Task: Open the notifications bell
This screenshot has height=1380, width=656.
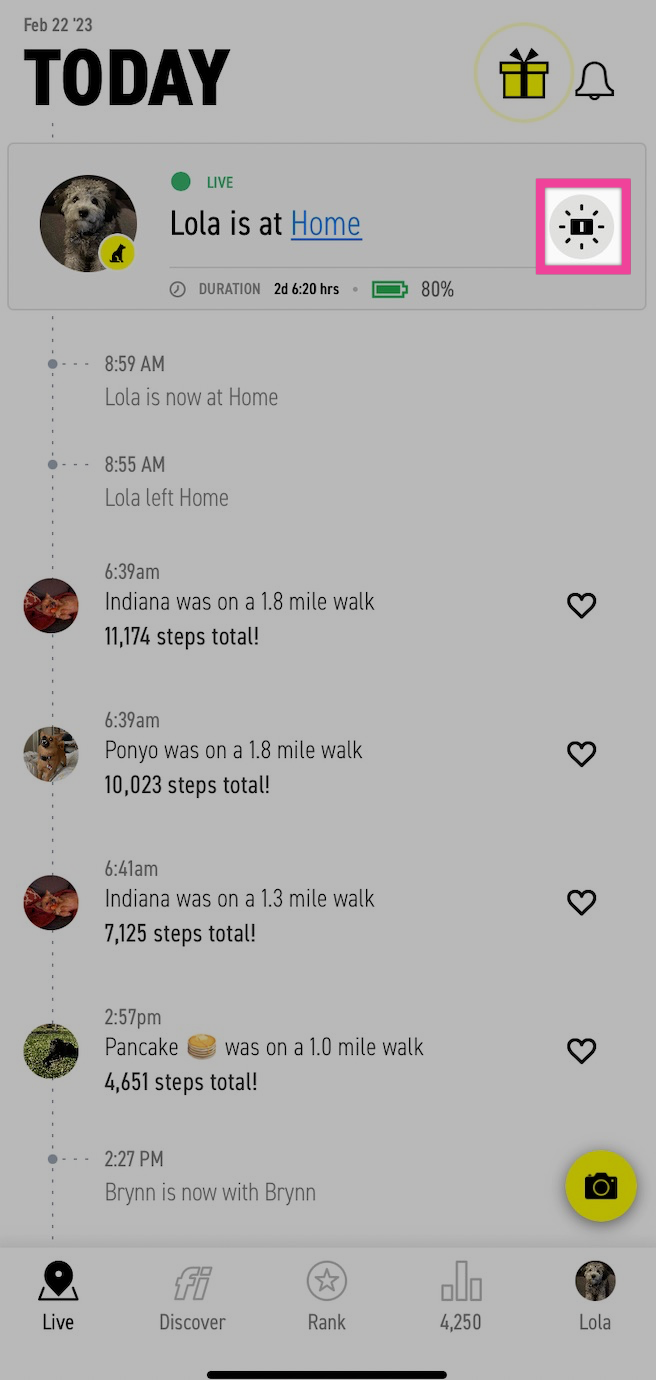Action: click(594, 80)
